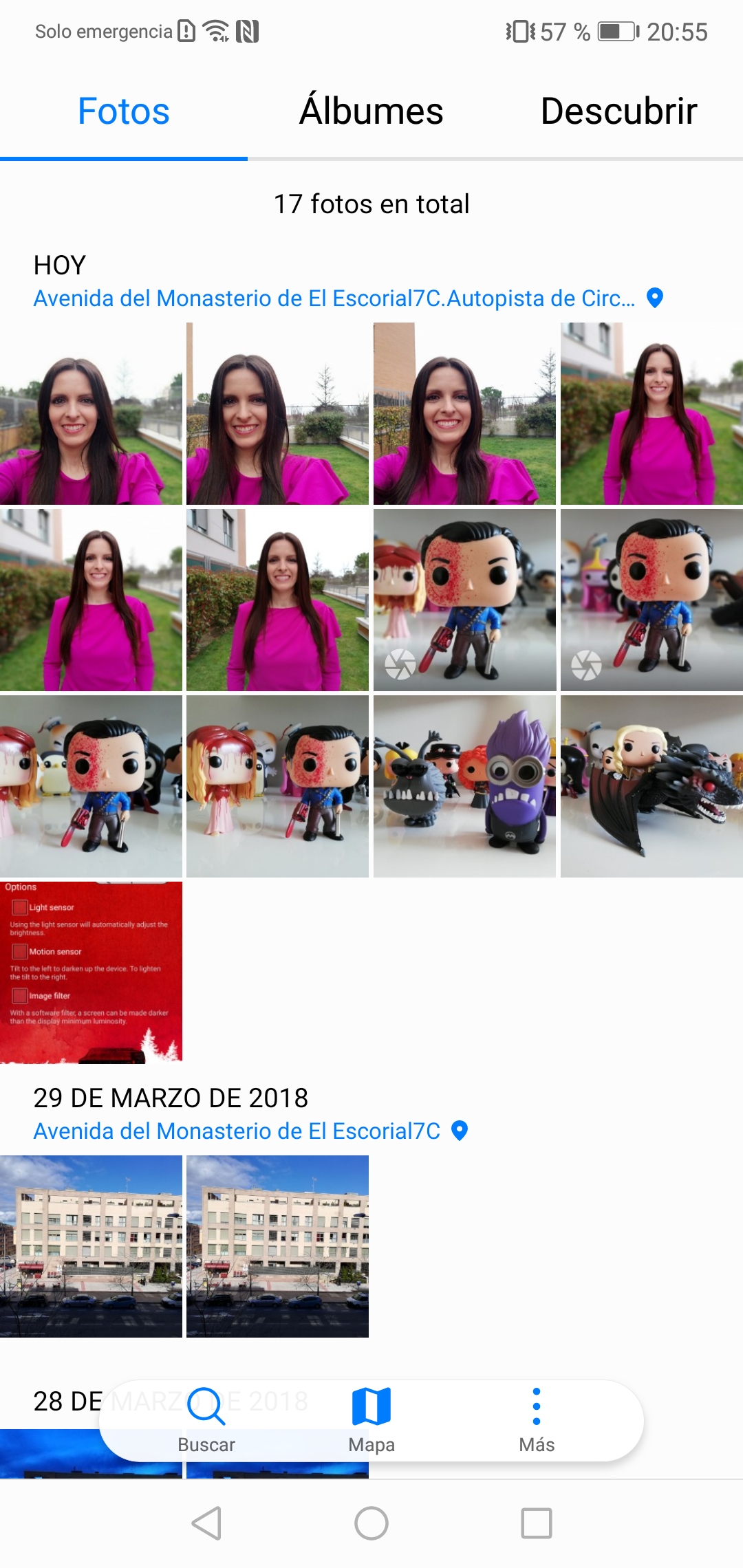
Task: Open the black dragon figure photo
Action: [652, 786]
